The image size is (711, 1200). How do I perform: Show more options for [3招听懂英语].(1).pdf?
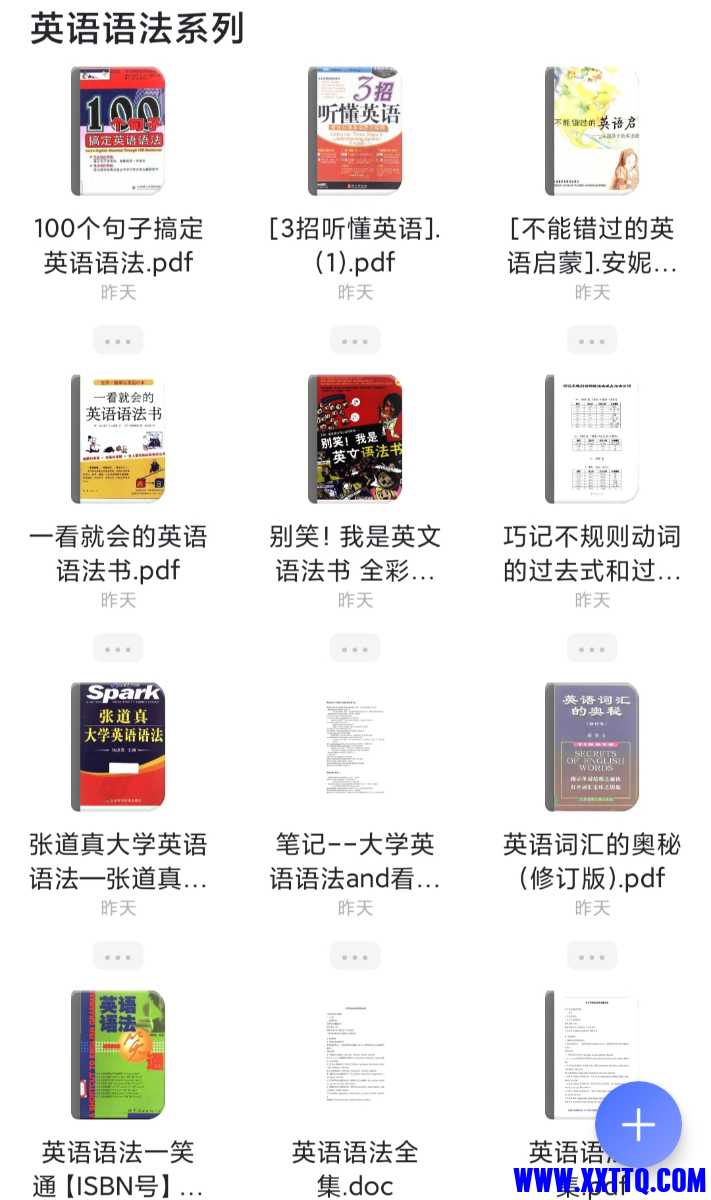(354, 340)
